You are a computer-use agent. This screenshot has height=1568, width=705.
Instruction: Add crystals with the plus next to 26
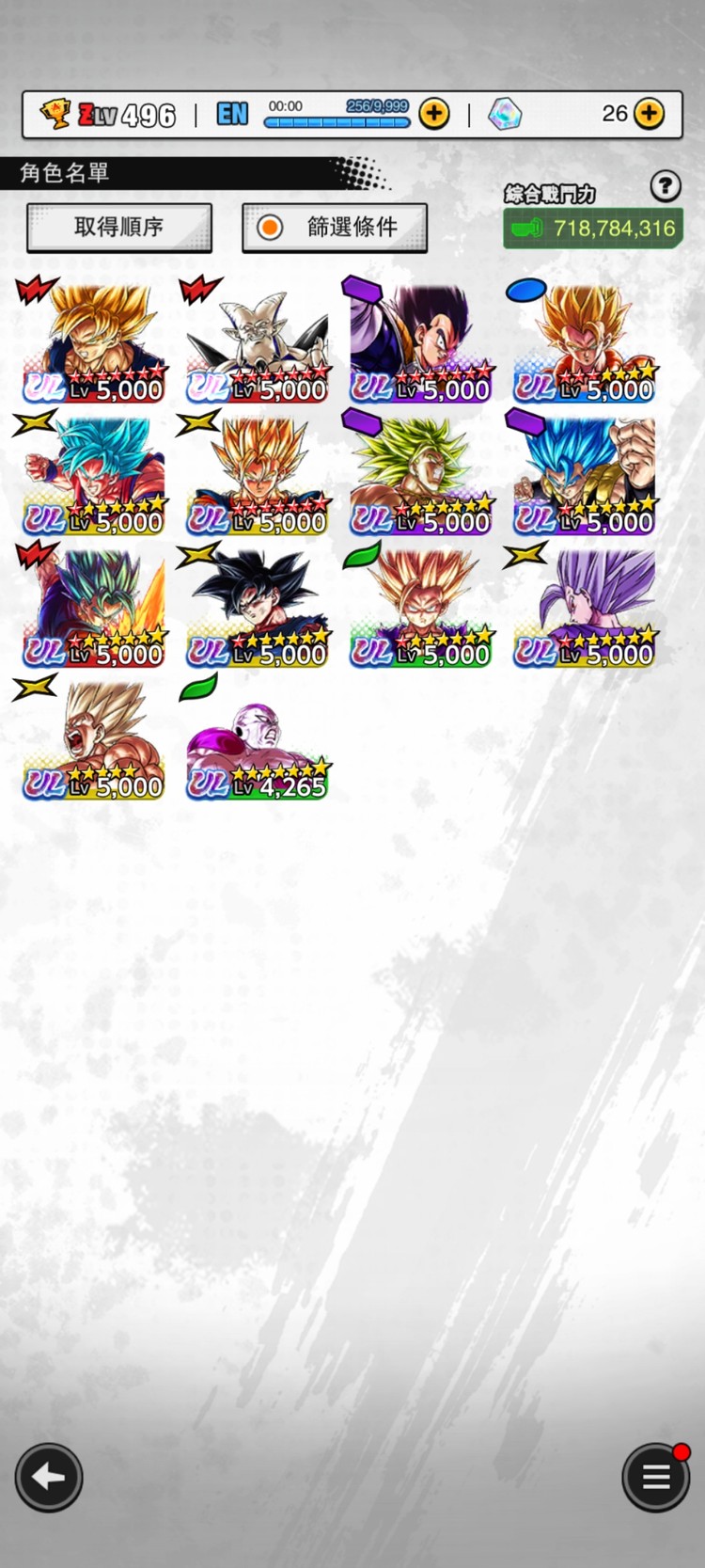click(649, 114)
